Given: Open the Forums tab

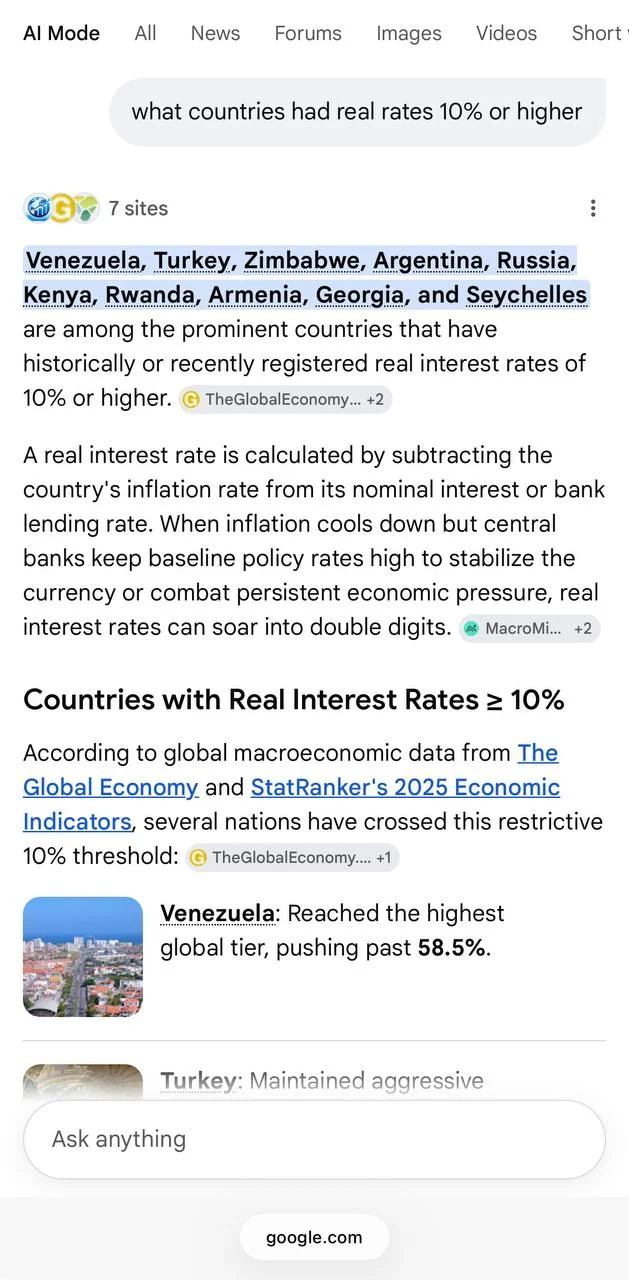Looking at the screenshot, I should point(308,33).
